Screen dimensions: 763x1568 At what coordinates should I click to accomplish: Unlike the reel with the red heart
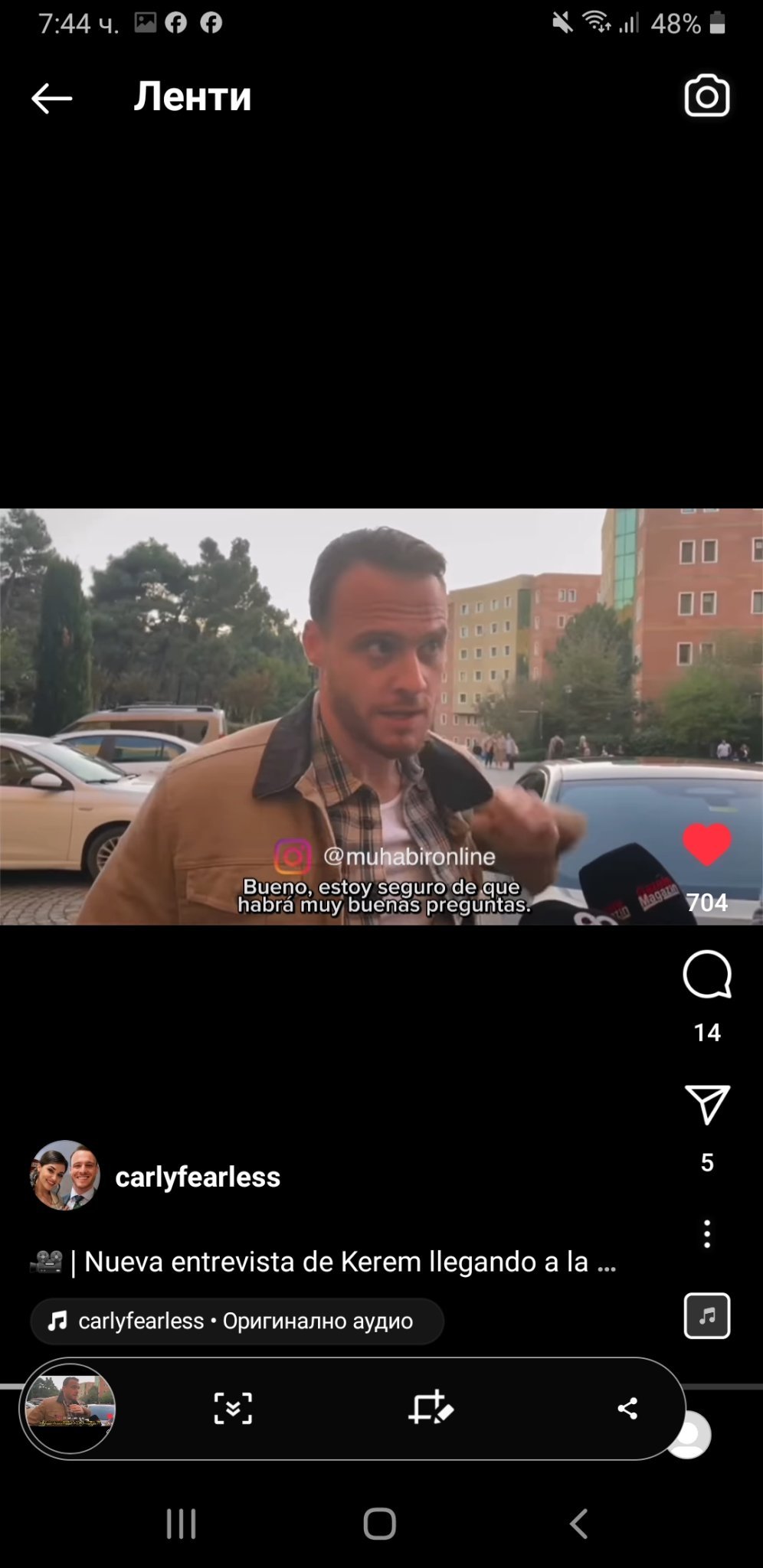(706, 844)
